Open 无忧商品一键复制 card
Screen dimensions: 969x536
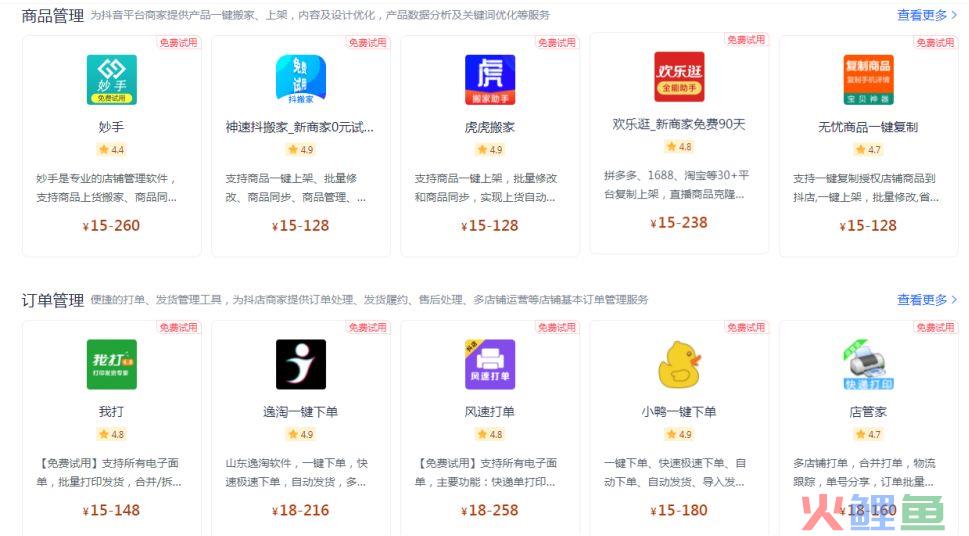pos(867,127)
